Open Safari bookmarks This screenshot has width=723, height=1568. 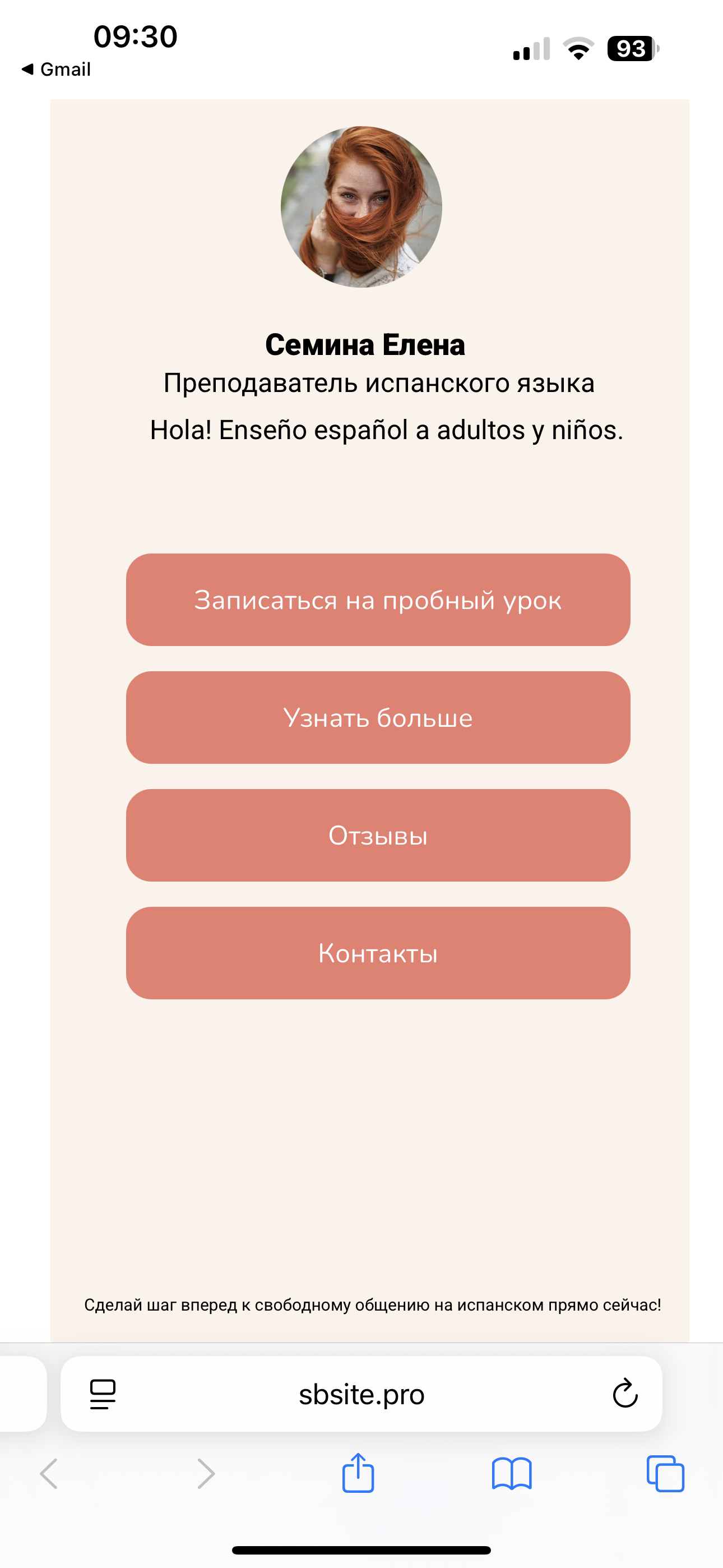(x=512, y=1474)
